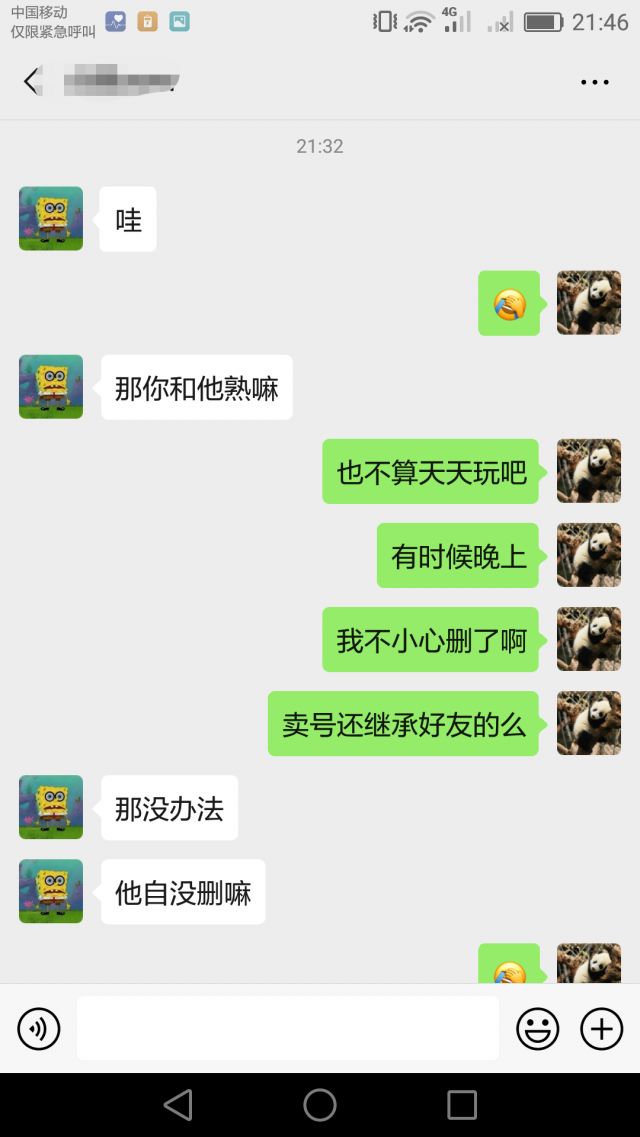
Task: Open the recent apps overview
Action: tap(462, 1104)
